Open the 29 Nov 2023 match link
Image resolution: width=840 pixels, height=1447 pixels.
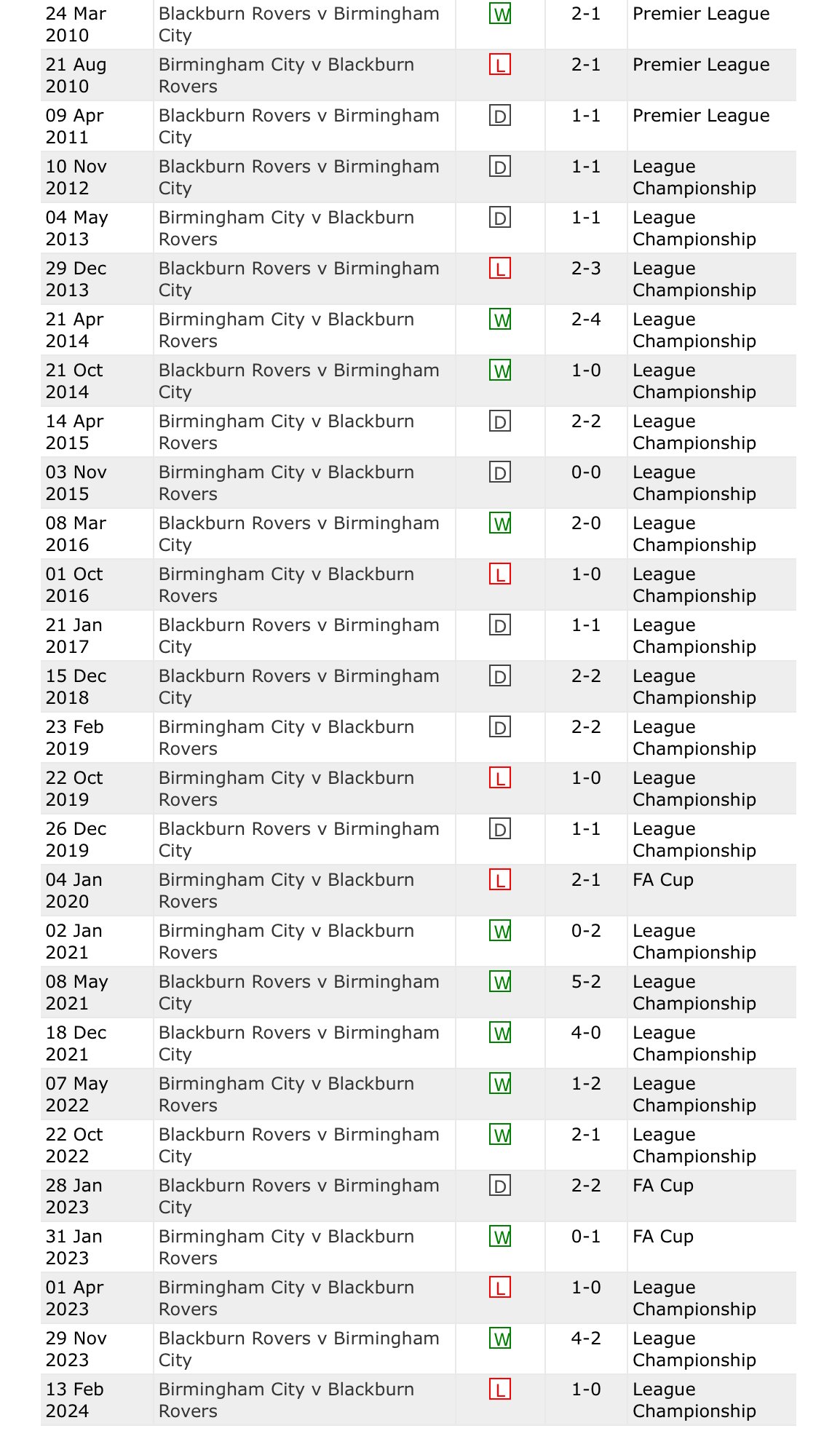(x=298, y=1349)
